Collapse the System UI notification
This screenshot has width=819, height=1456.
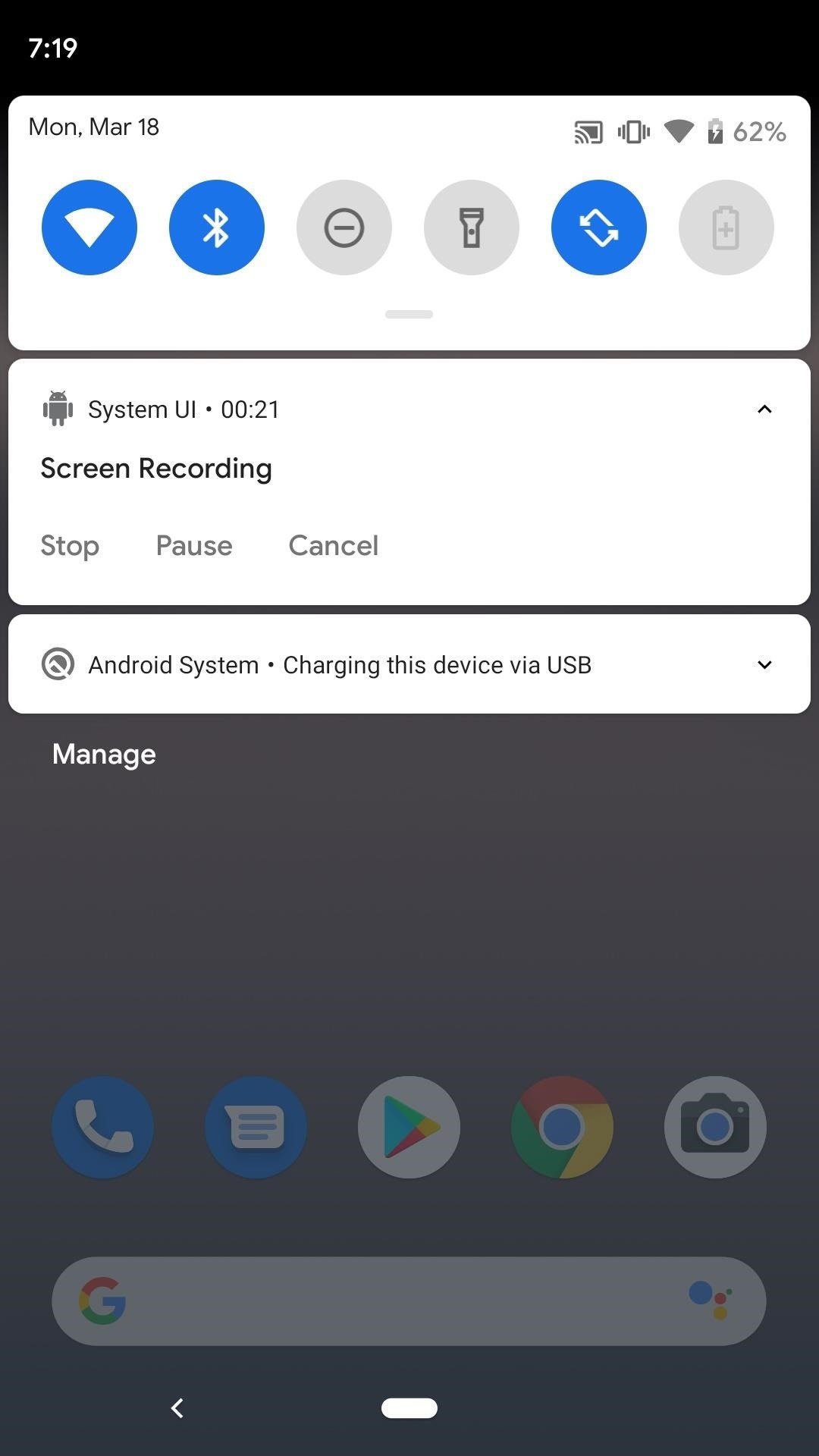pos(764,409)
